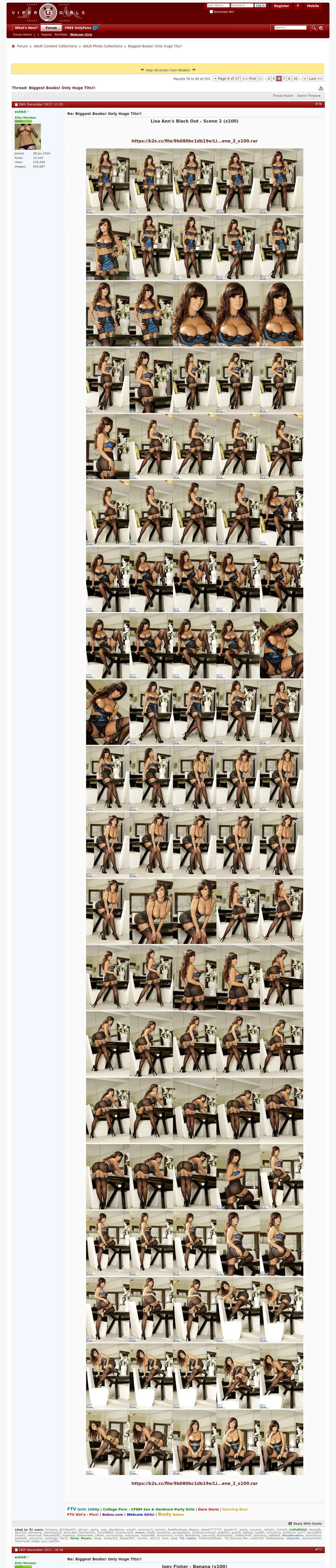Select the Forum Home link
336x1568 pixels.
coord(22,35)
